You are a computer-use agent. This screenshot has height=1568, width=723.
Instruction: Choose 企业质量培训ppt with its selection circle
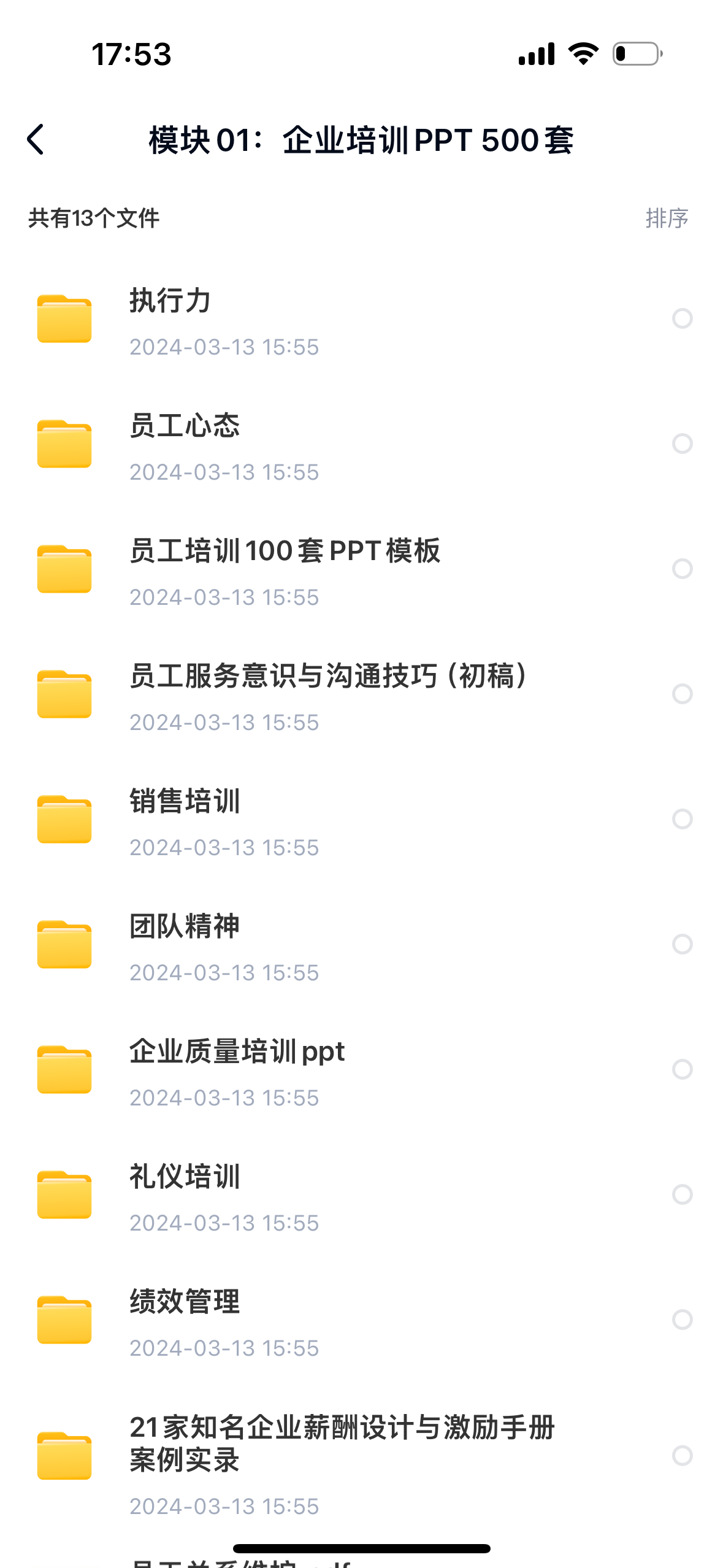[682, 1069]
